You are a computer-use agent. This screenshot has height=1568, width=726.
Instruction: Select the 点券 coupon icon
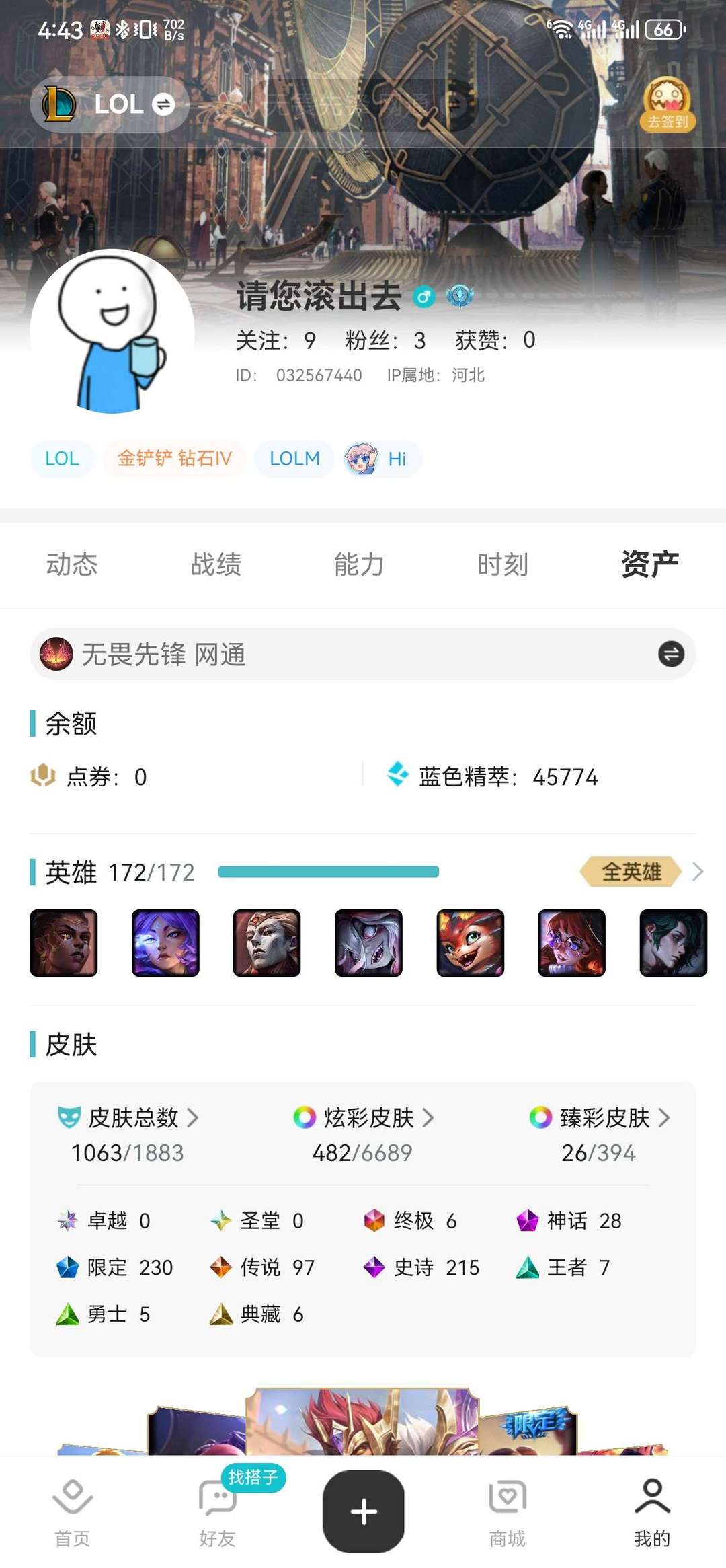tap(42, 776)
